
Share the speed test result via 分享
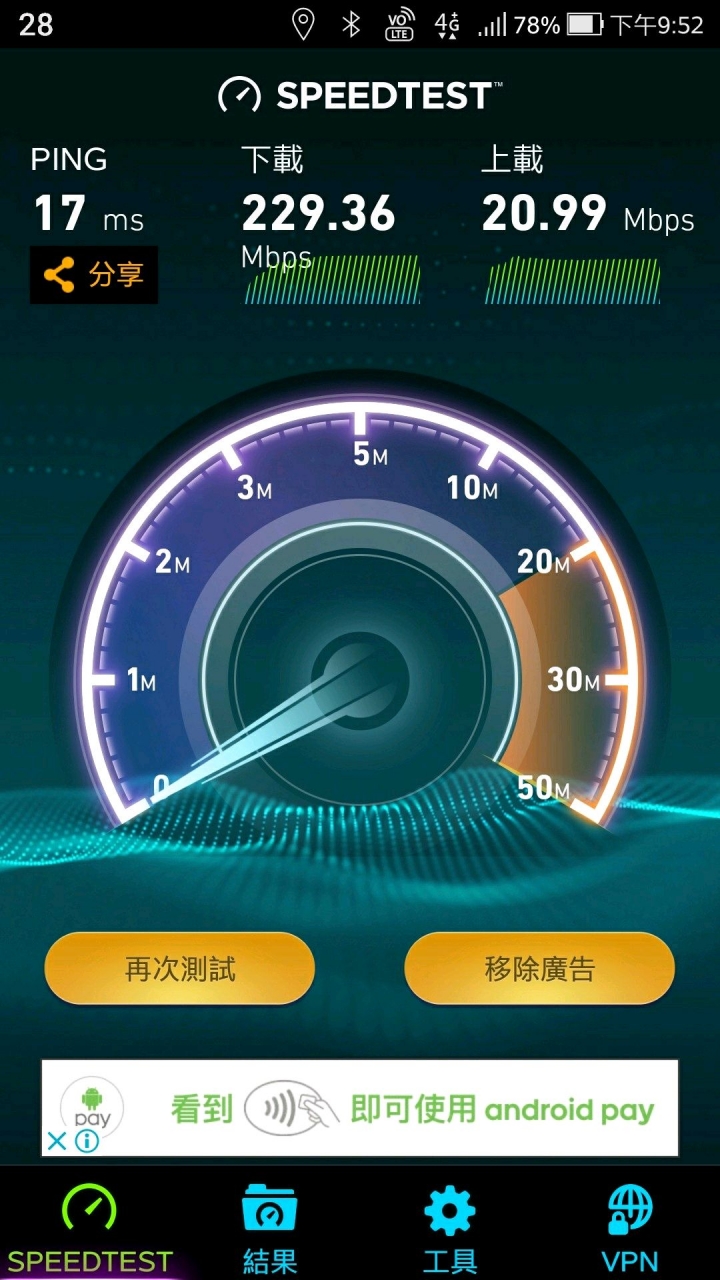(94, 275)
